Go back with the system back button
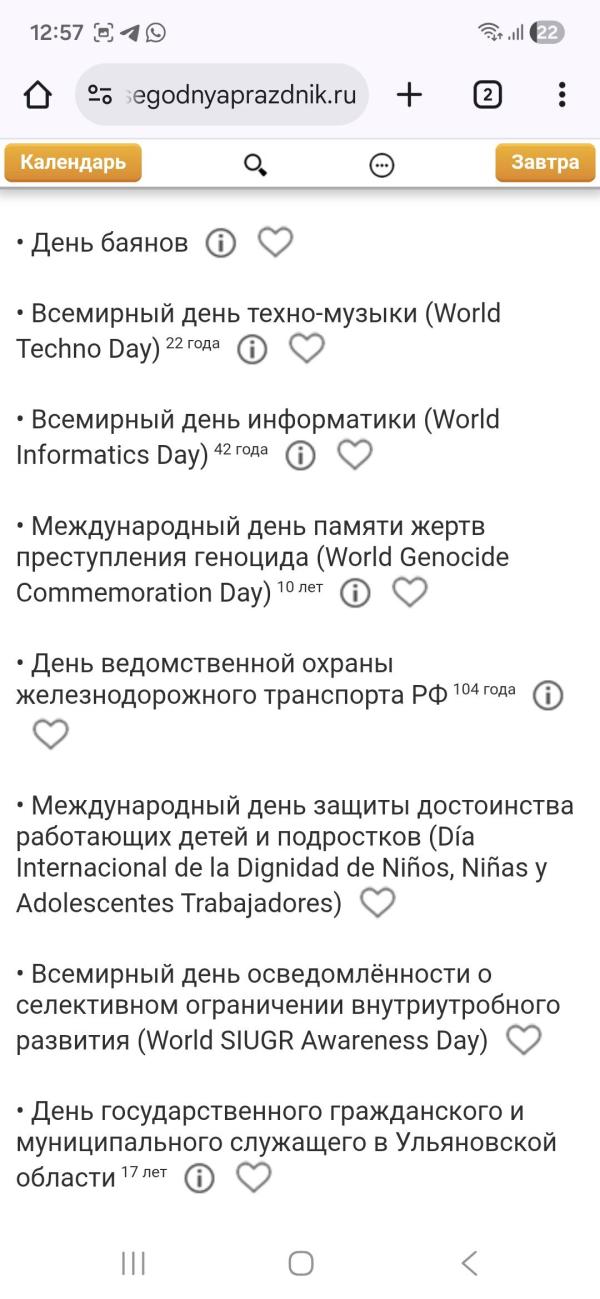The width and height of the screenshot is (600, 1299). point(469,1263)
